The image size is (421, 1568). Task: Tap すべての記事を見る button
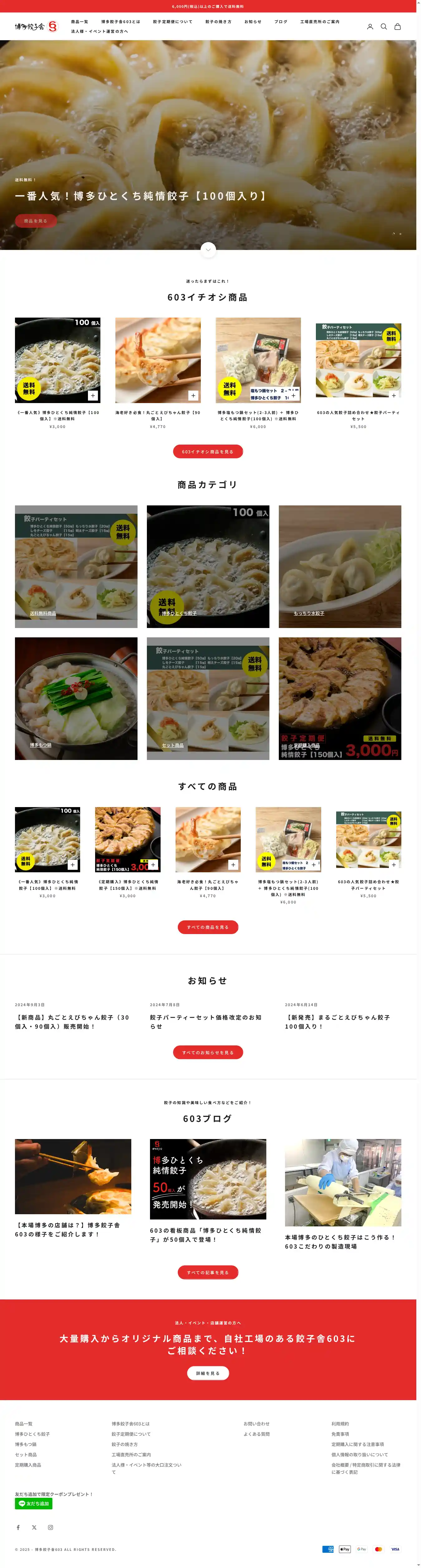[x=208, y=1272]
